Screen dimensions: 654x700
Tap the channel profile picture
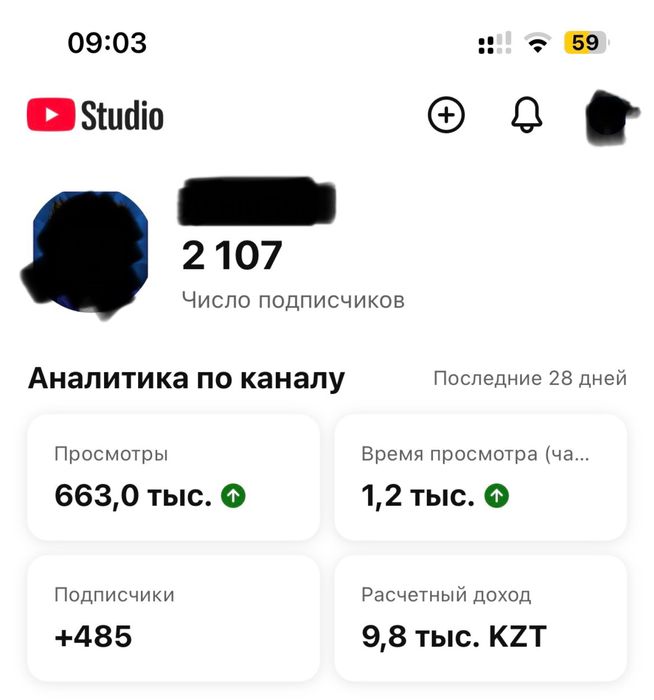[x=90, y=250]
